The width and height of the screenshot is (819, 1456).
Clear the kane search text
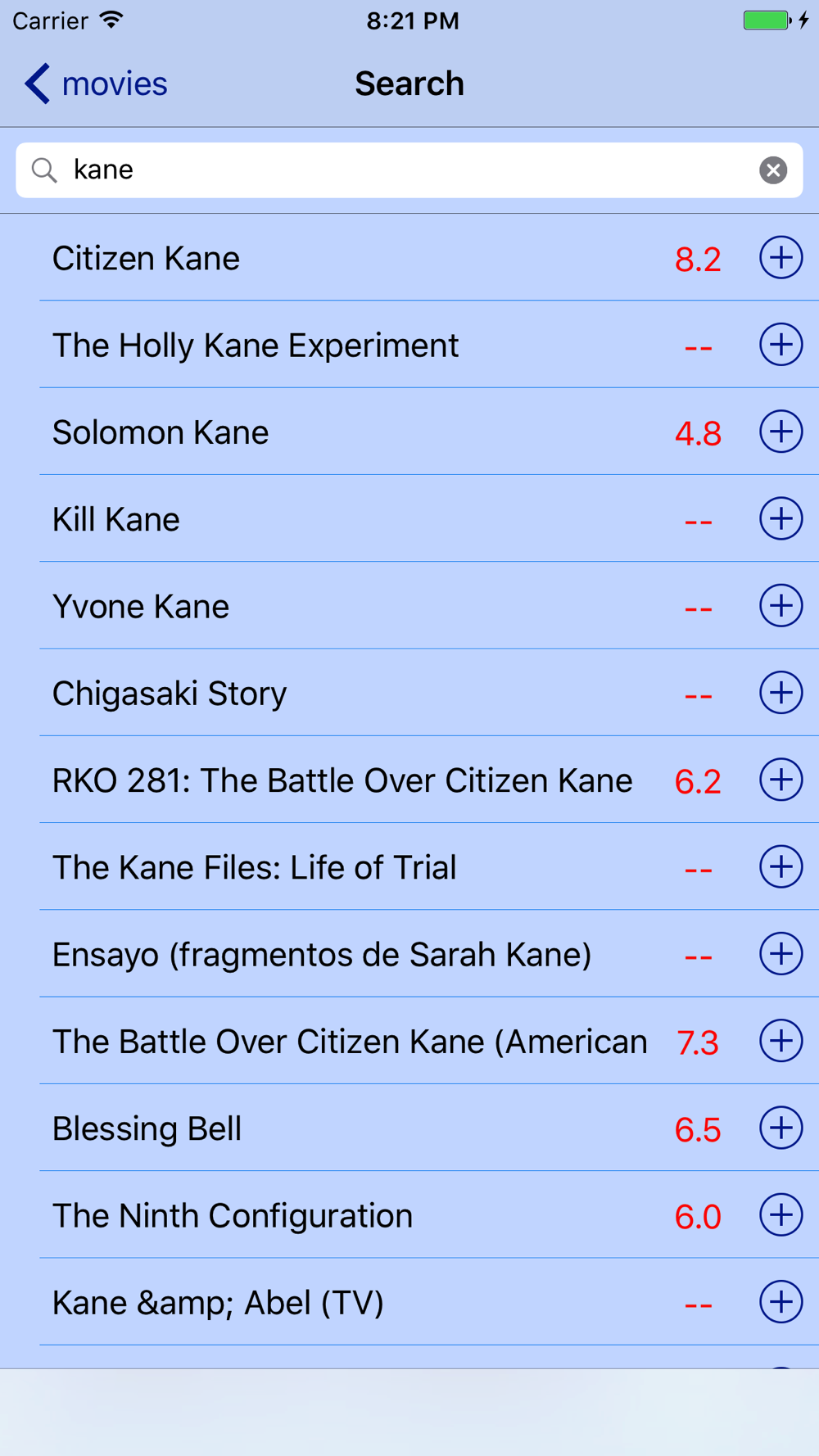[x=772, y=170]
